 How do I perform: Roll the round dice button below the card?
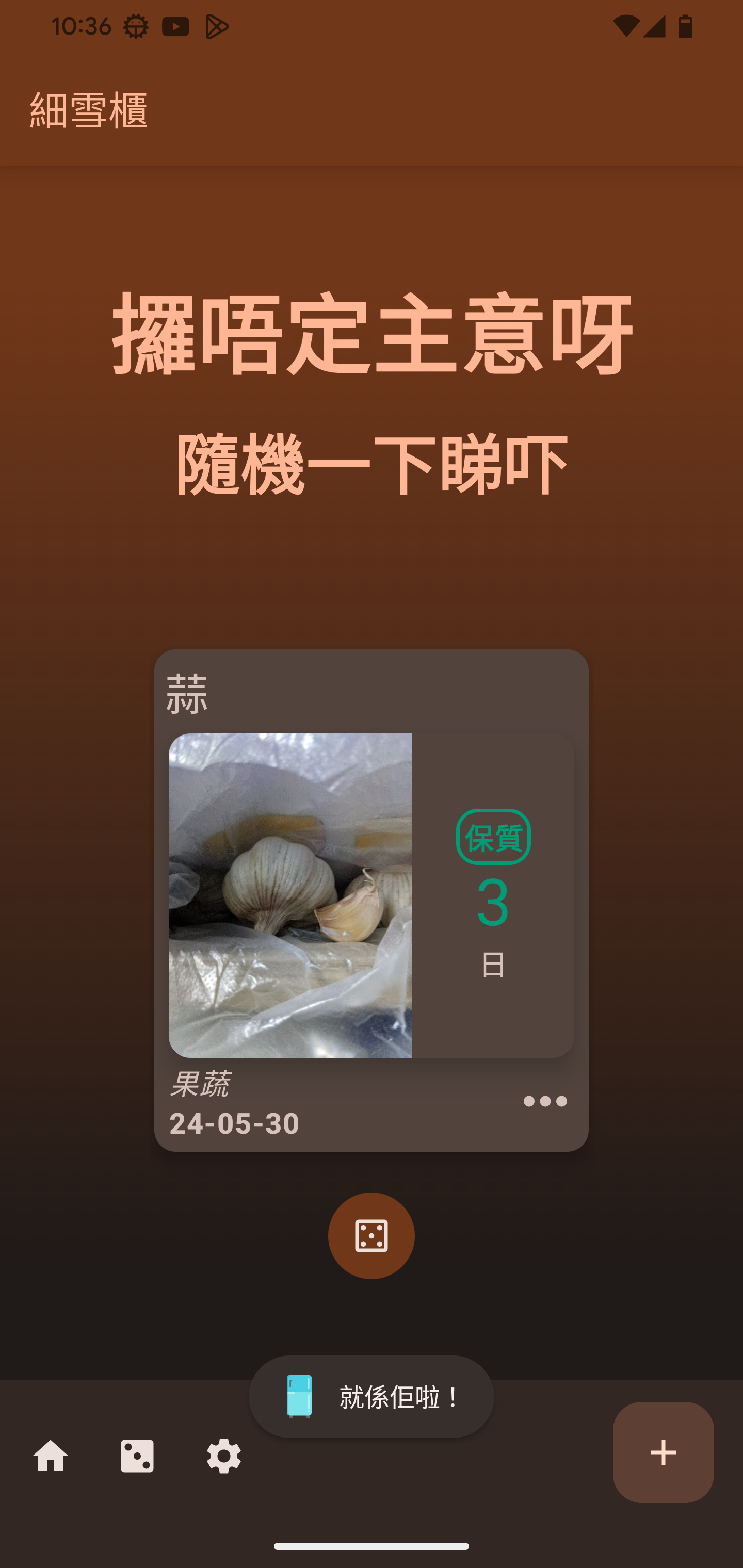[371, 1235]
